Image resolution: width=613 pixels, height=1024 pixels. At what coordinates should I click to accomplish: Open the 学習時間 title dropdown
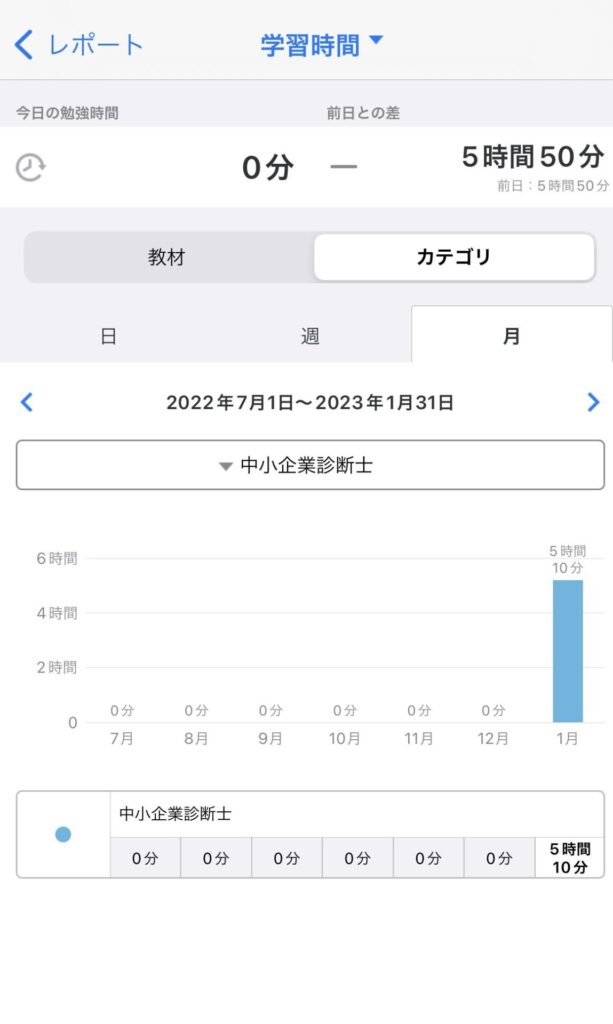321,45
